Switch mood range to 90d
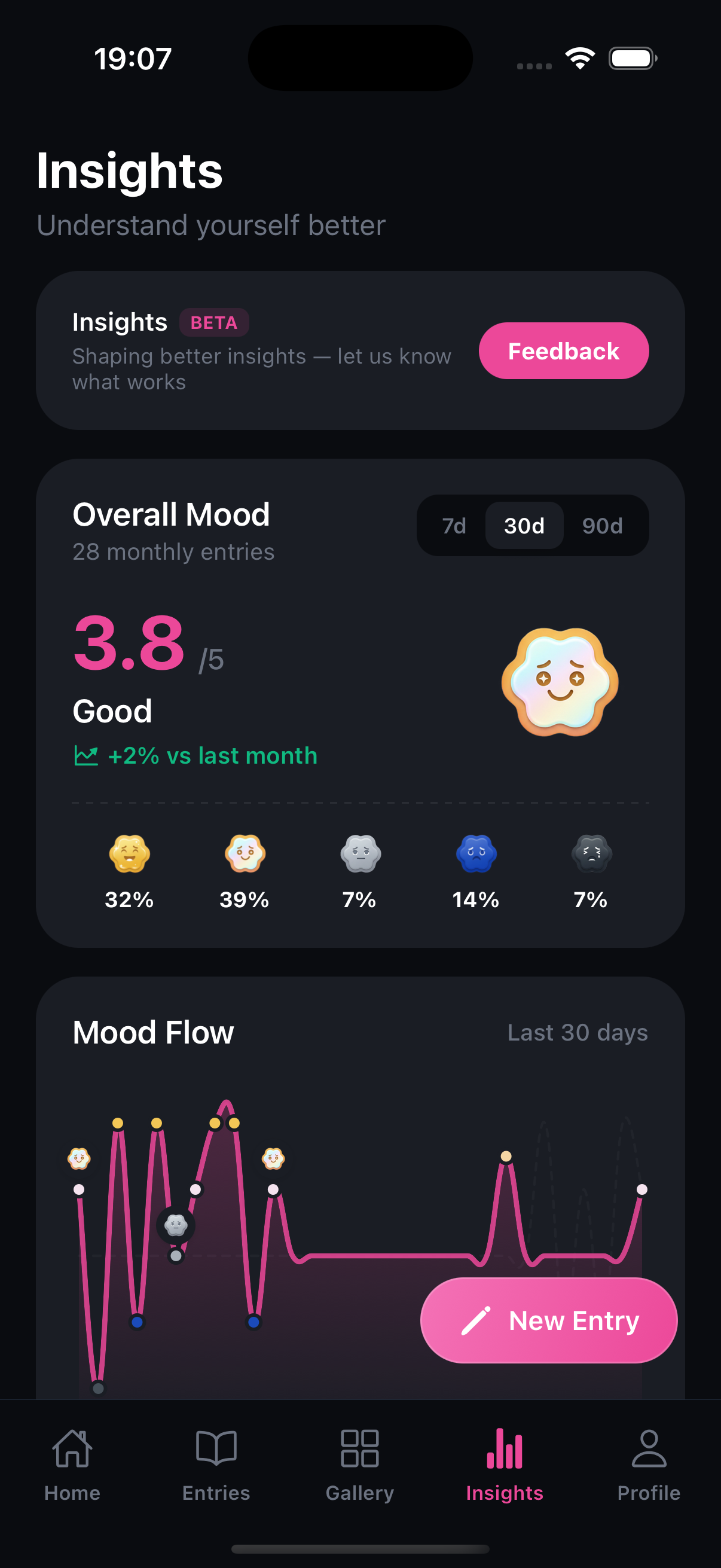The height and width of the screenshot is (1568, 721). click(x=603, y=525)
